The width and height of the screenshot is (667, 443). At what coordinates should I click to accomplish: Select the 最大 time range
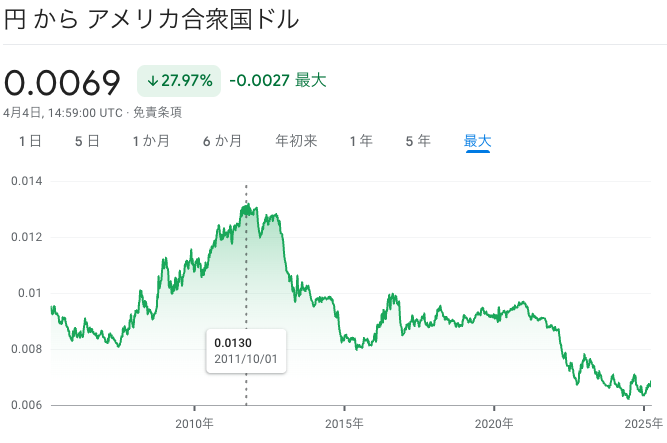pos(478,142)
